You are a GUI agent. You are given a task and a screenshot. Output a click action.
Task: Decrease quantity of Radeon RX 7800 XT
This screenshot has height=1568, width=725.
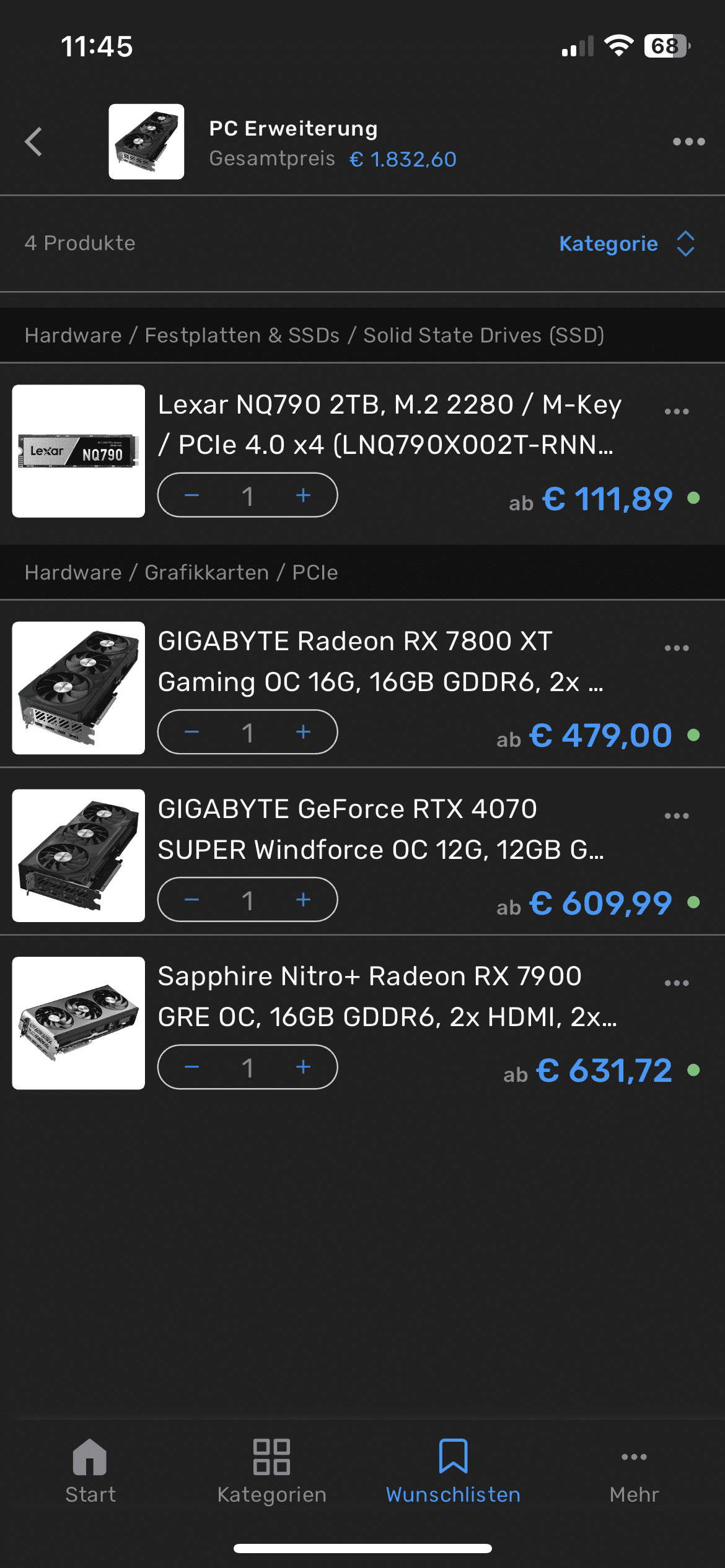pos(192,732)
